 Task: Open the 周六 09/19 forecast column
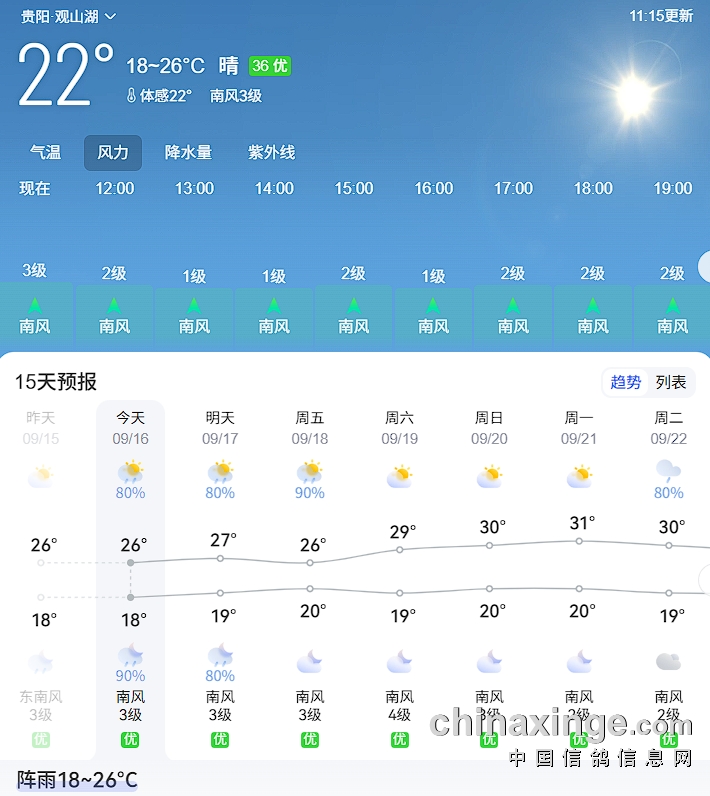pos(399,580)
